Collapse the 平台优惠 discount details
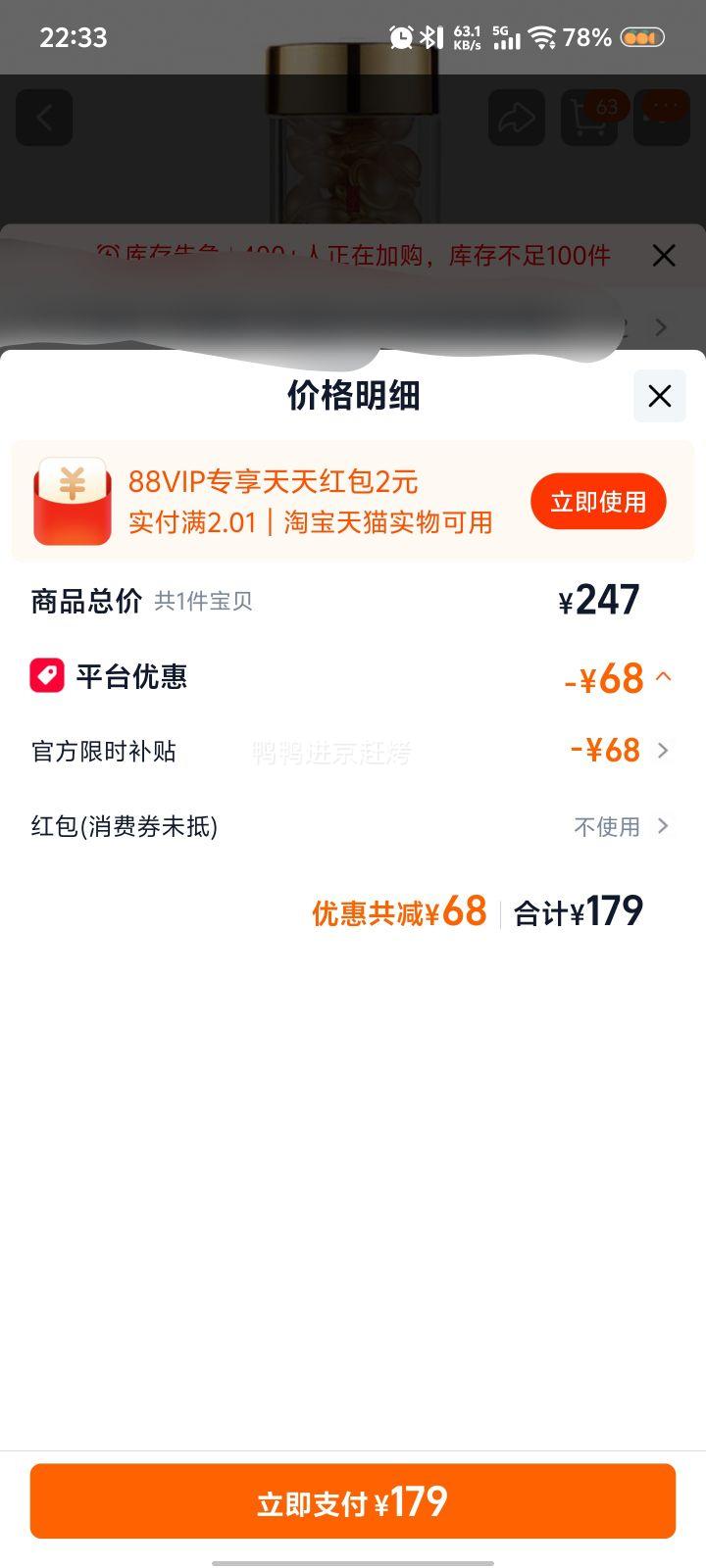 665,677
